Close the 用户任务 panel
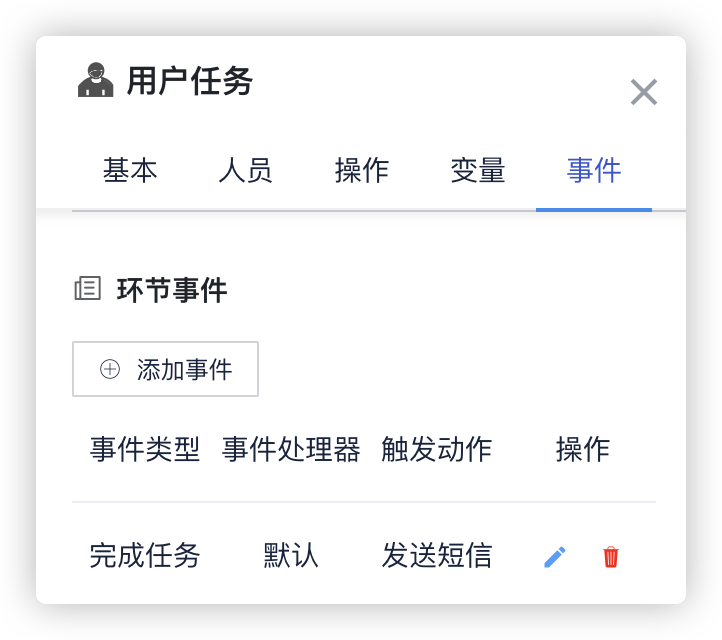The width and height of the screenshot is (722, 640). [x=643, y=92]
